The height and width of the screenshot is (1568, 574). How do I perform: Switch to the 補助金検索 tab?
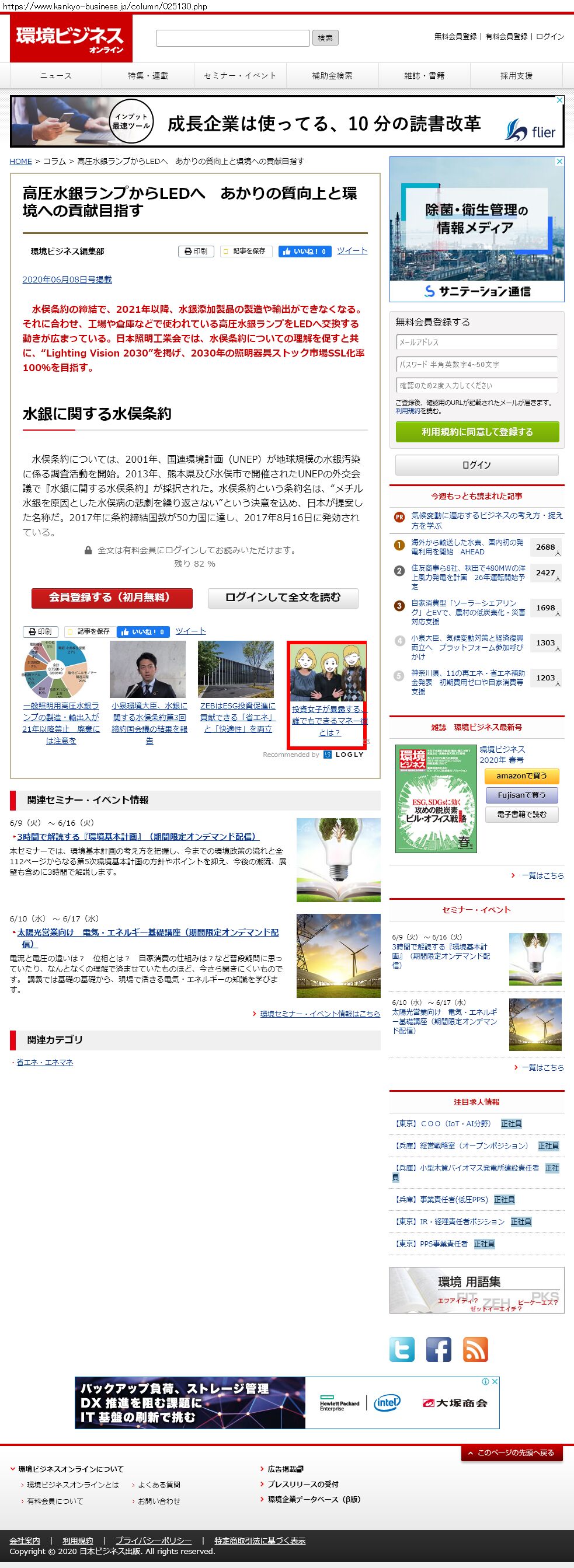pos(332,75)
